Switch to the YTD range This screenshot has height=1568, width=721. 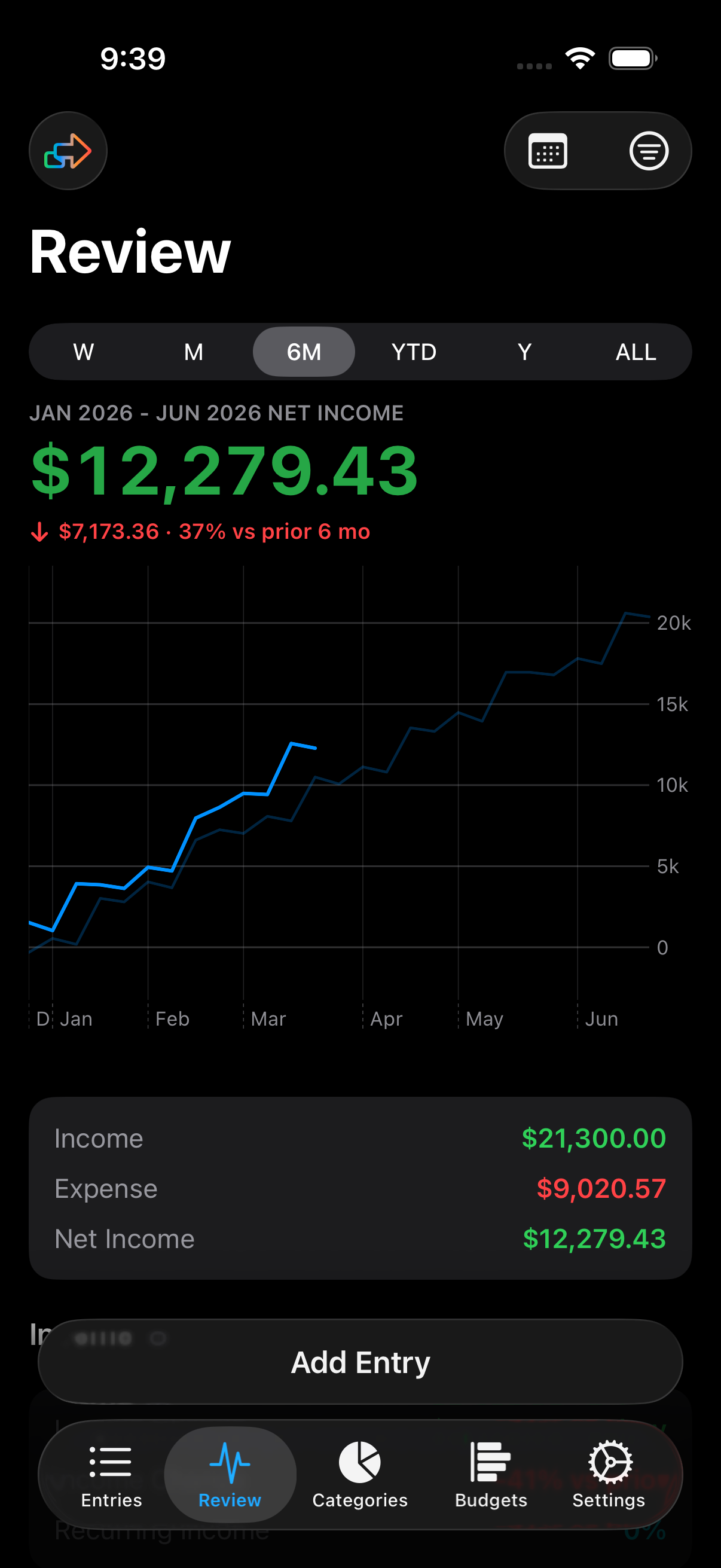click(x=414, y=352)
